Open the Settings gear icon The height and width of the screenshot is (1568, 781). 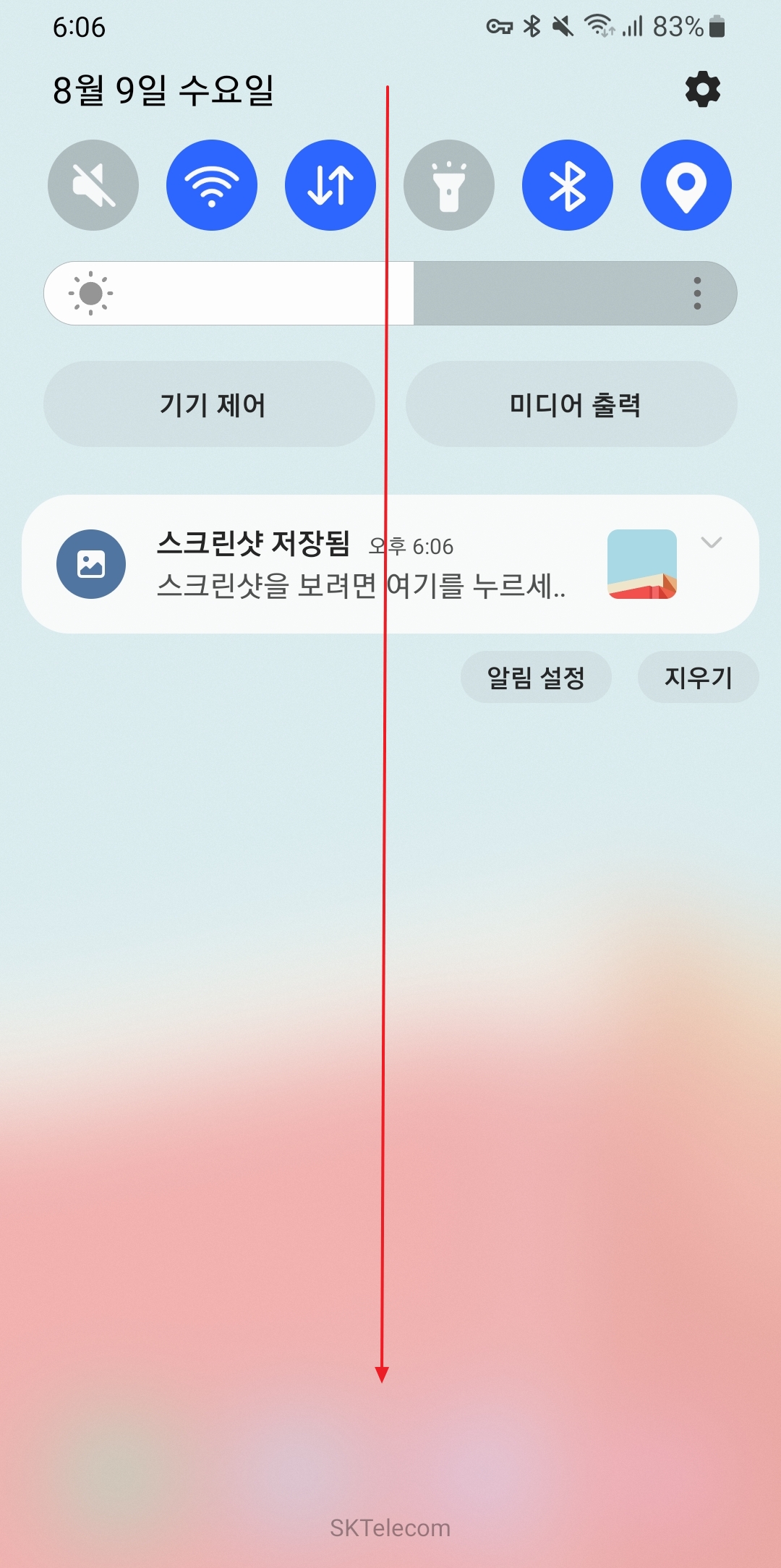pos(702,88)
